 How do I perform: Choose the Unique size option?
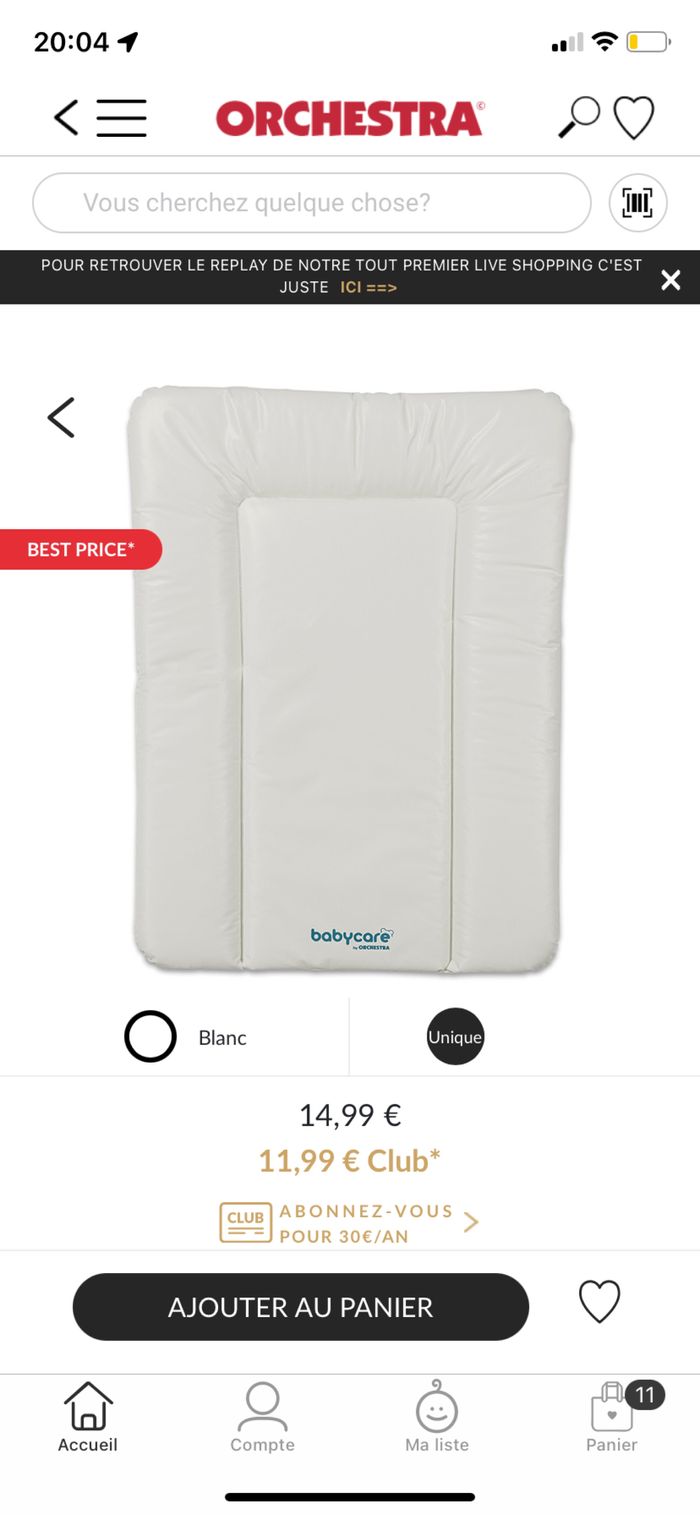pyautogui.click(x=455, y=1037)
